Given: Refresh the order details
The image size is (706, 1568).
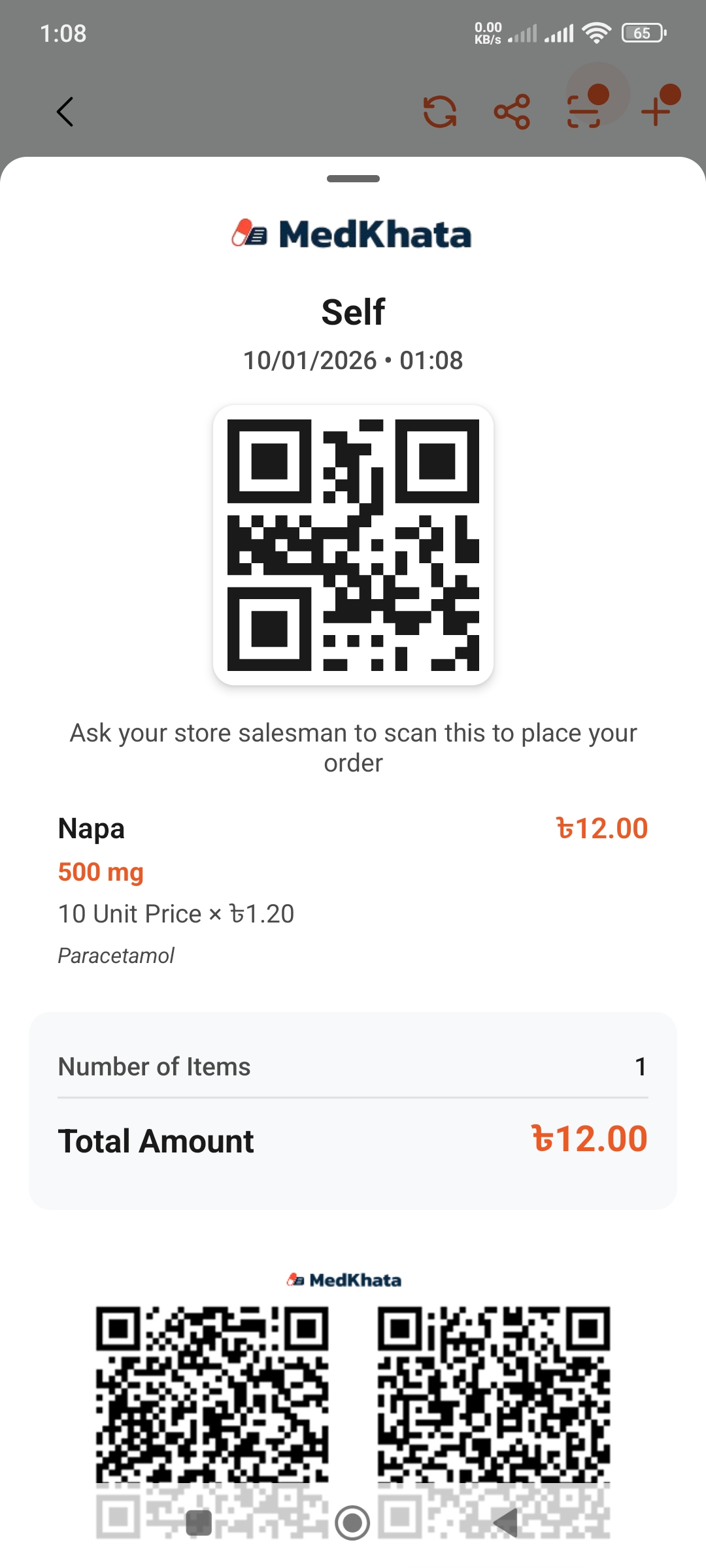Looking at the screenshot, I should point(440,111).
